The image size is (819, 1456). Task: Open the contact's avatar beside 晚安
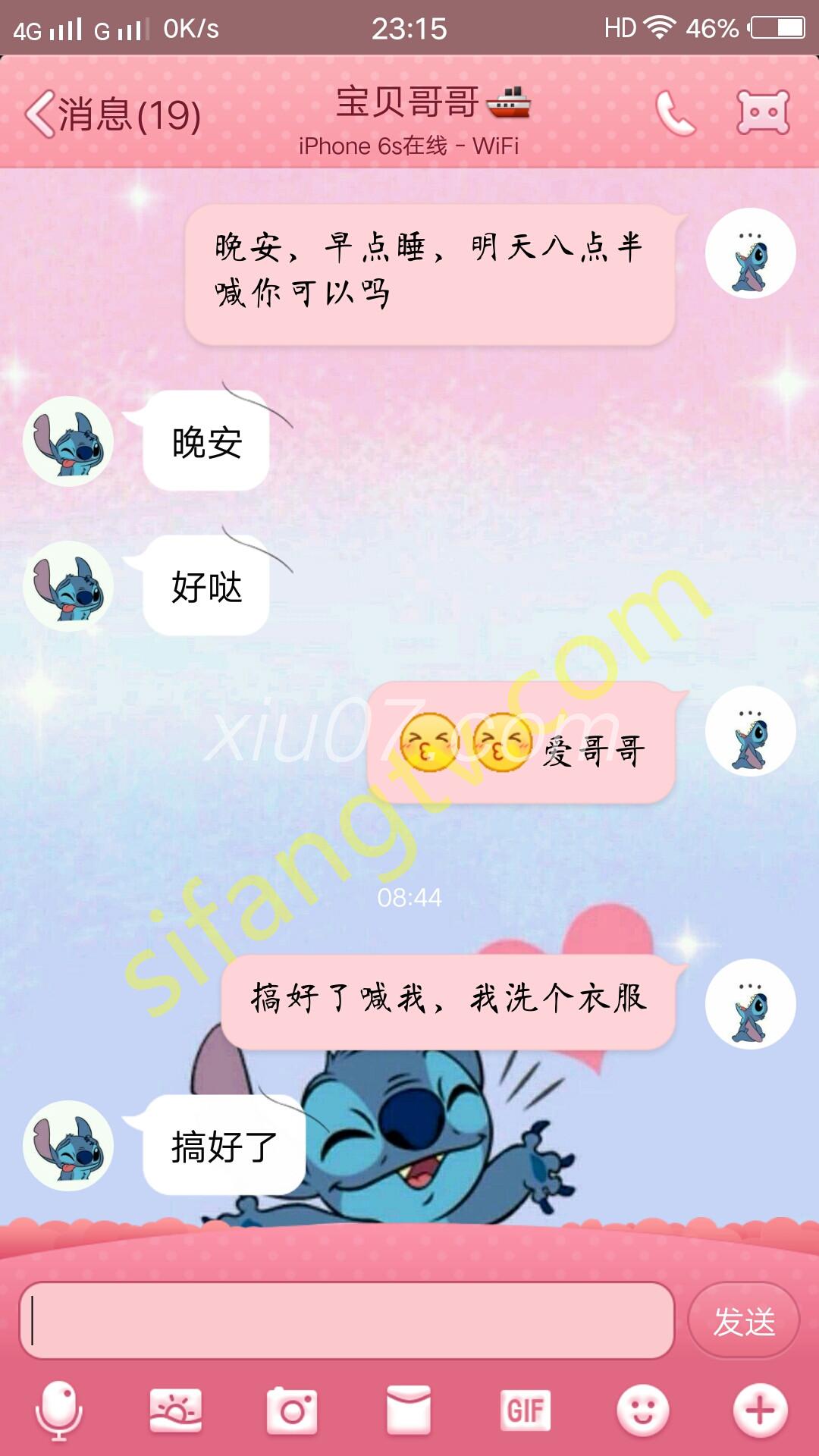(68, 441)
